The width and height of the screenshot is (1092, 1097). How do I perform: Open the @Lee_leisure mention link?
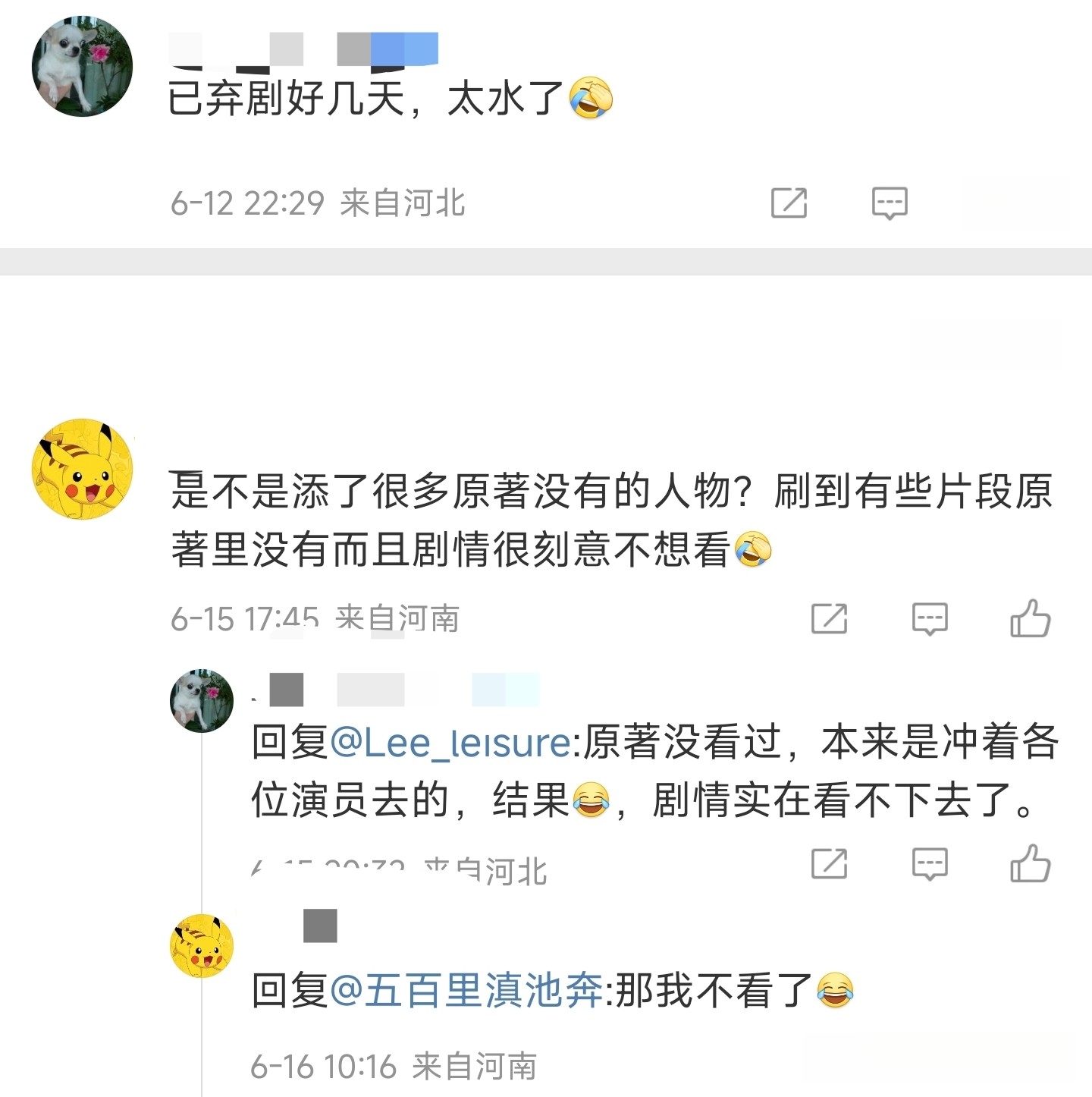450,742
